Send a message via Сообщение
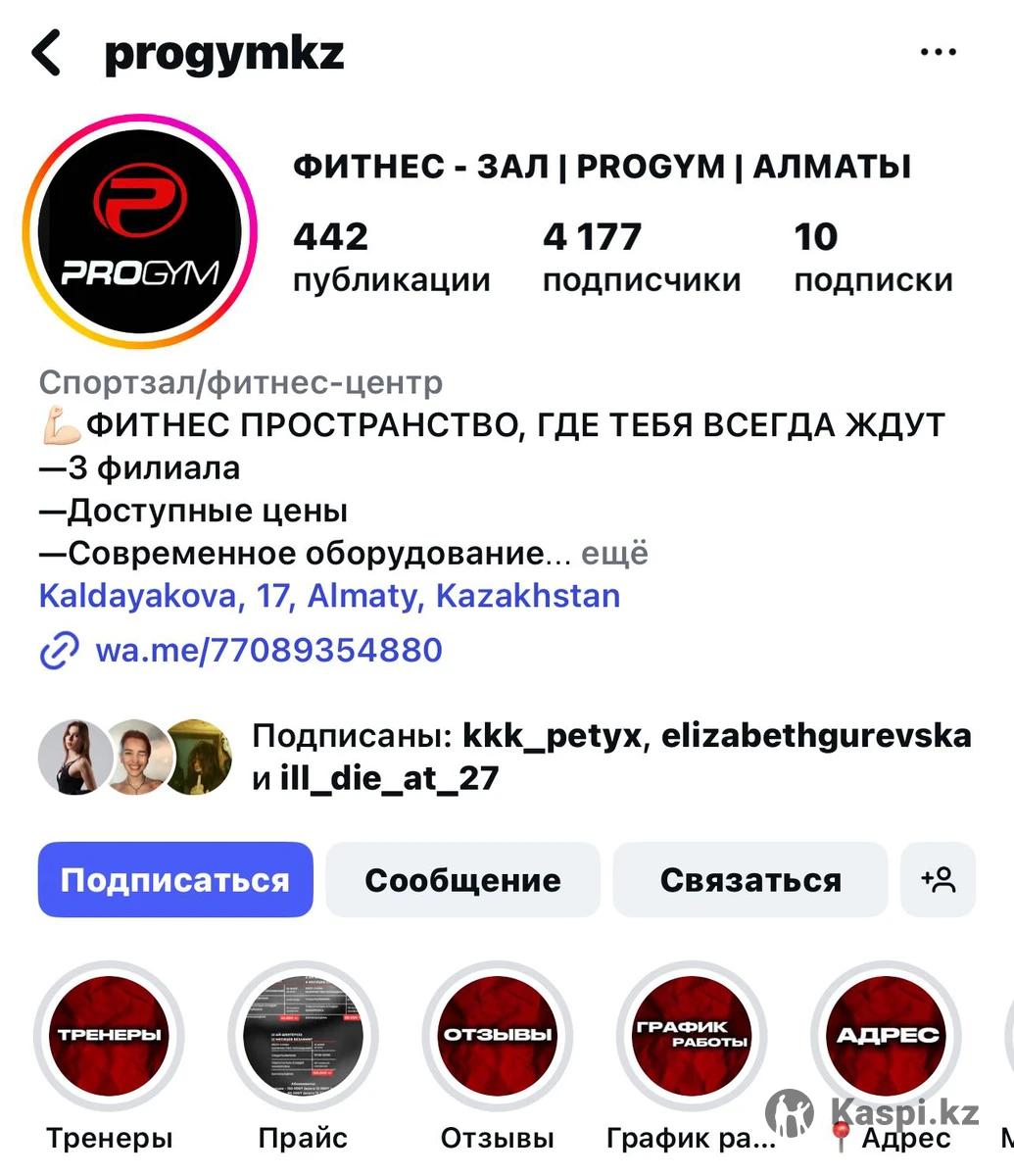The image size is (1014, 1176). click(462, 879)
